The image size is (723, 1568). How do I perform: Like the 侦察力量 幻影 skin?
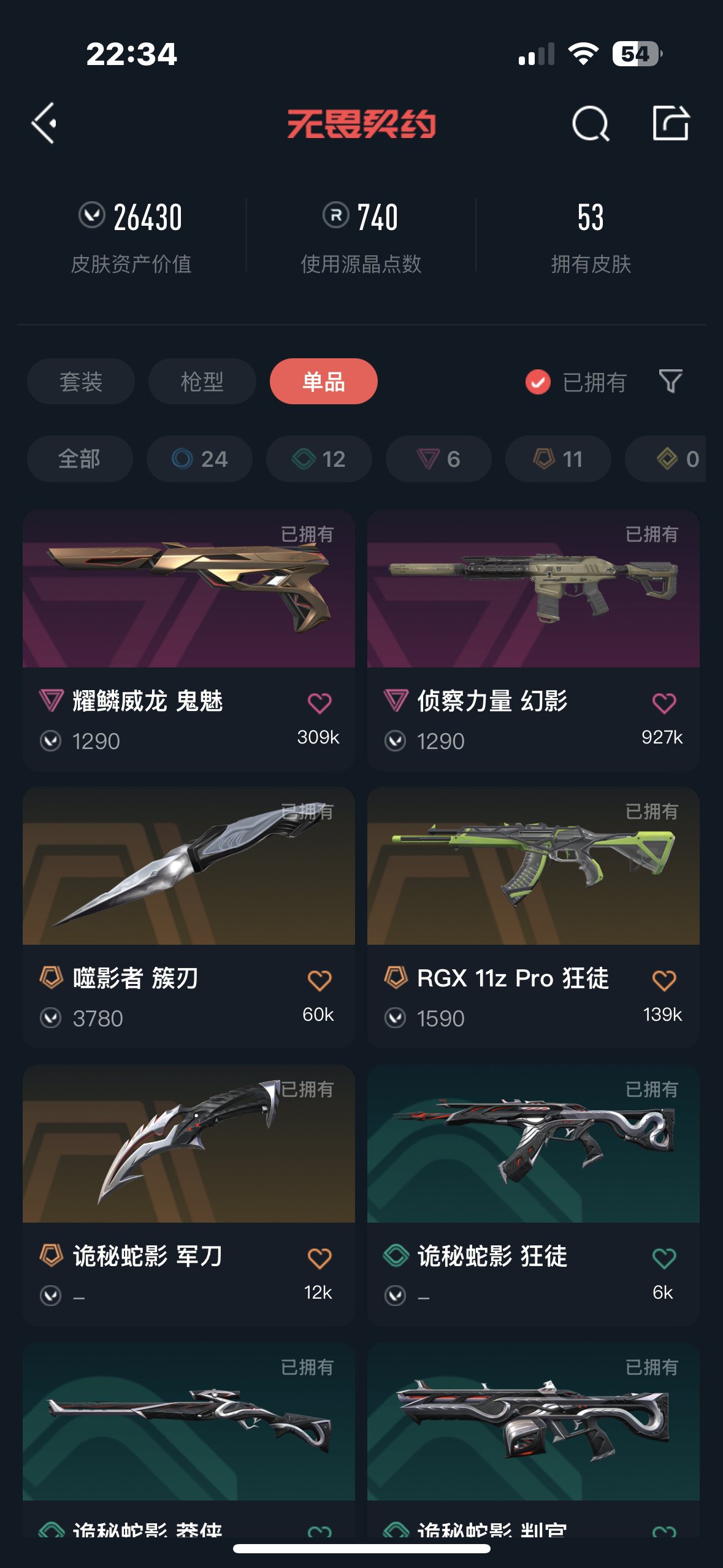[664, 703]
